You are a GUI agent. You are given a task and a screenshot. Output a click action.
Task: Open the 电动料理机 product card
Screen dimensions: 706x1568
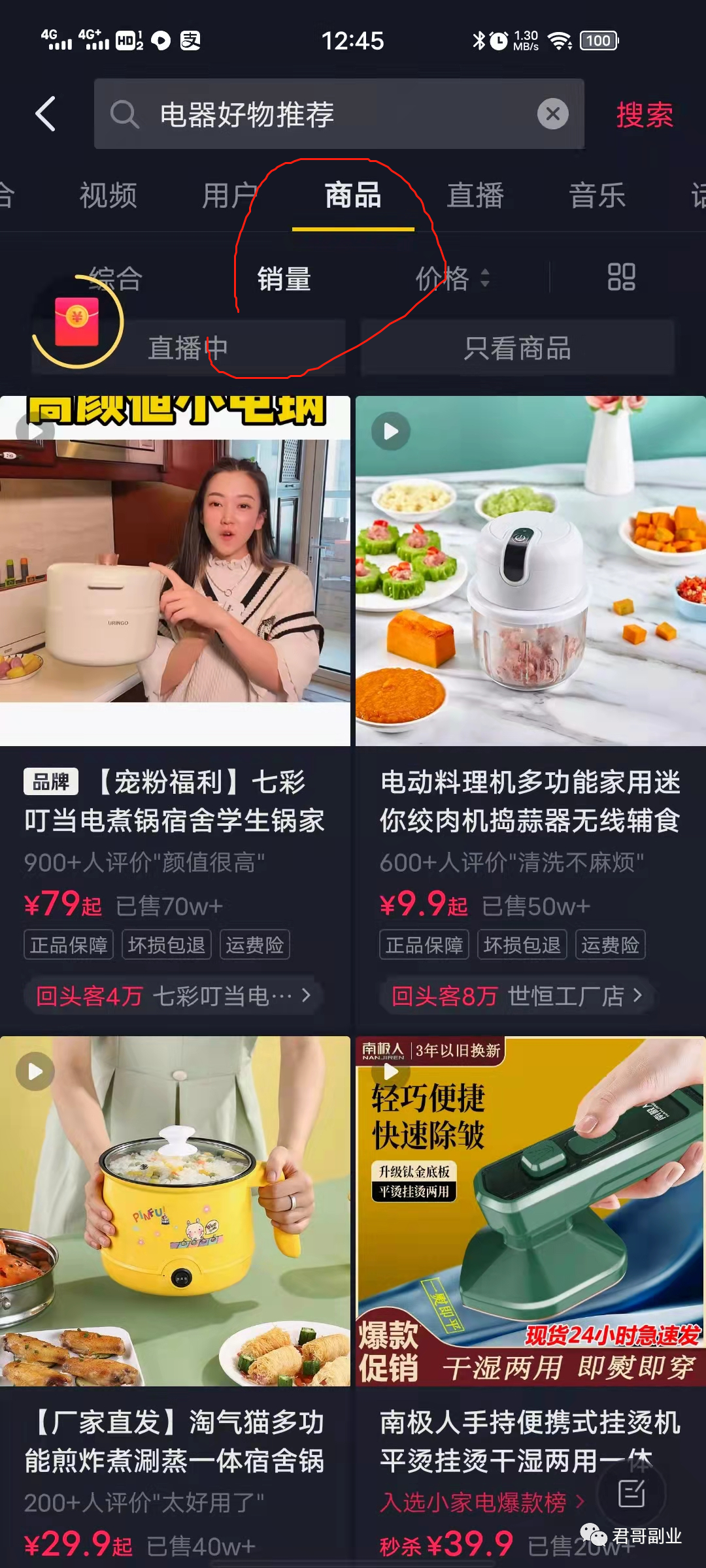(530, 801)
